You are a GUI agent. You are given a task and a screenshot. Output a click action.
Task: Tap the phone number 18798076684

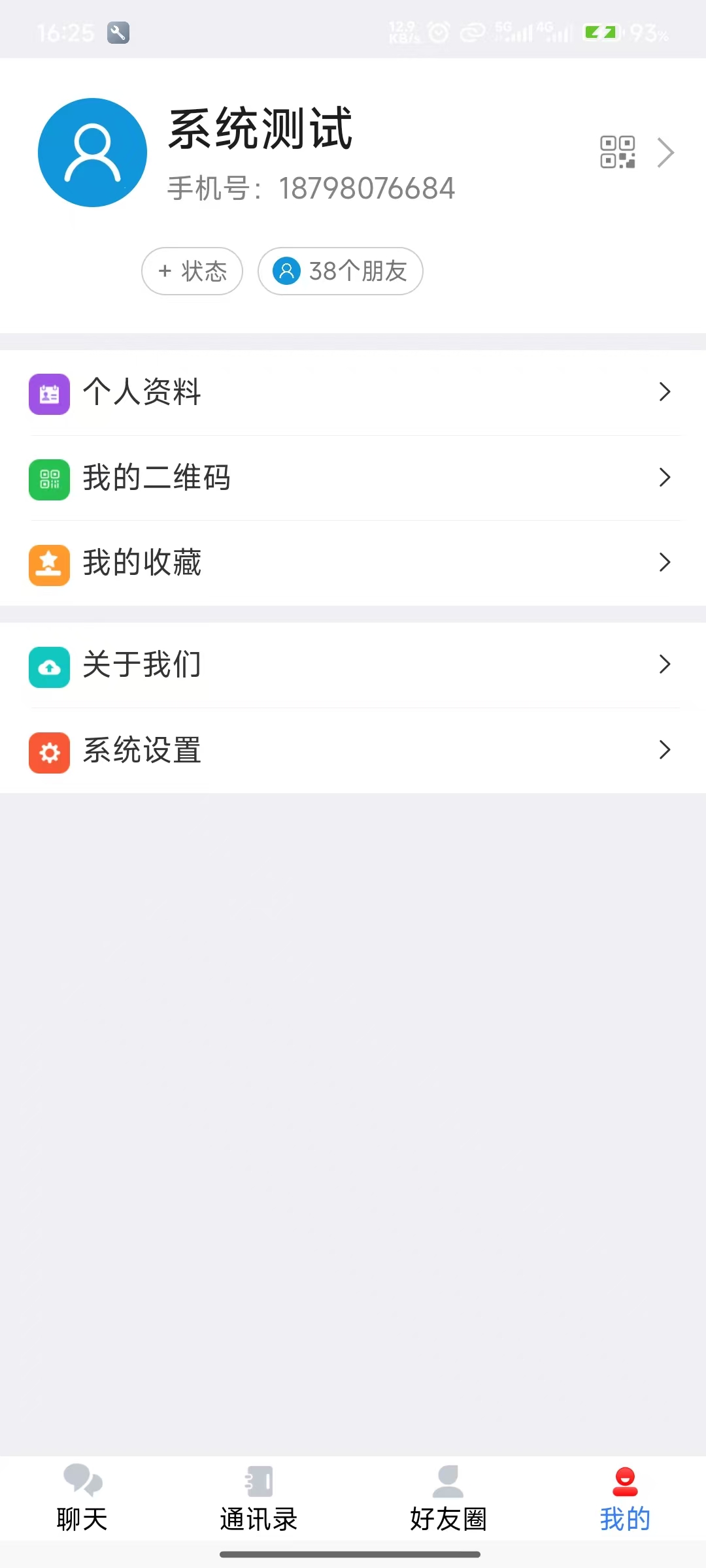(368, 188)
